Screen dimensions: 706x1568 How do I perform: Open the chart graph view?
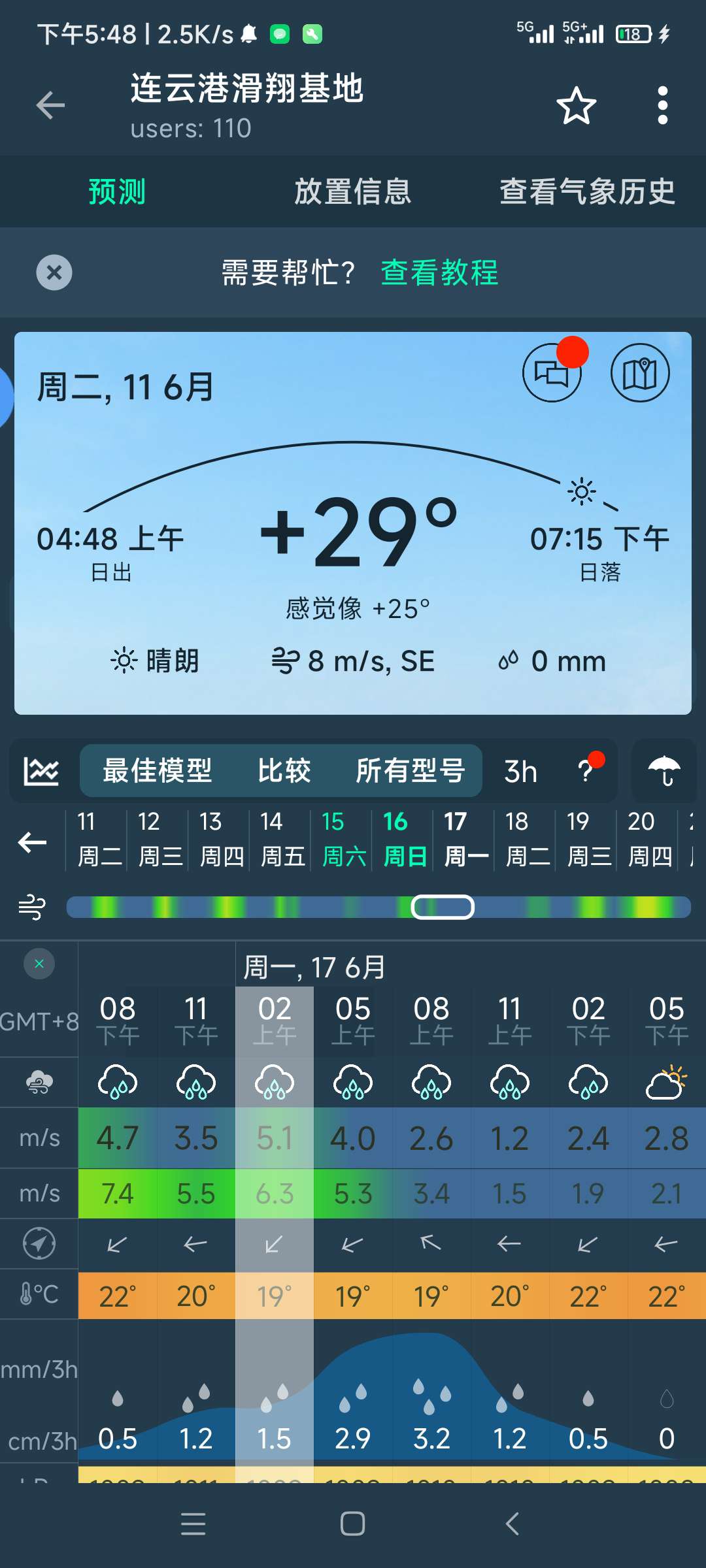coord(41,771)
